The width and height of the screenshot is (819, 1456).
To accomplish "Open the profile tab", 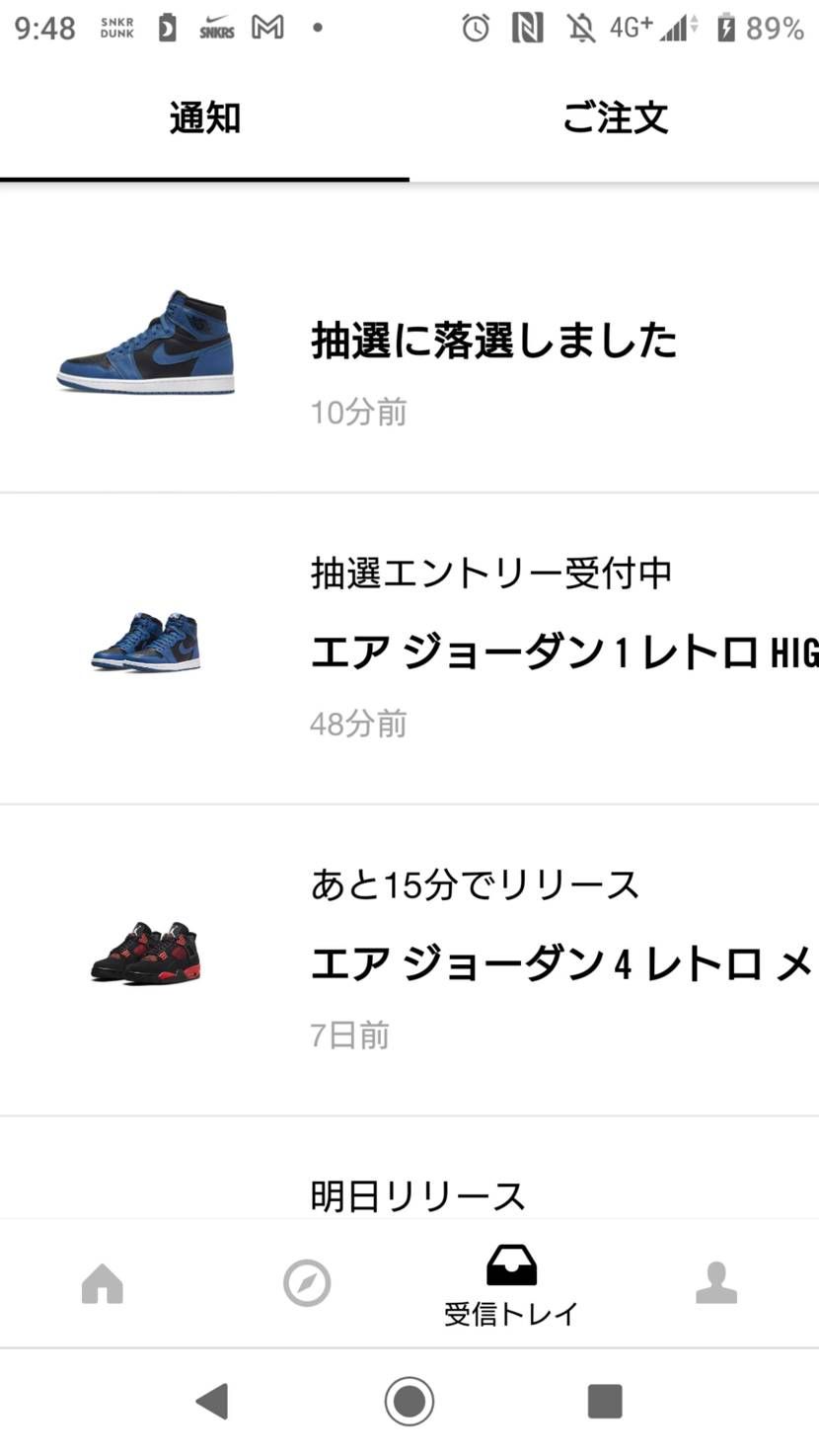I will (x=716, y=1283).
